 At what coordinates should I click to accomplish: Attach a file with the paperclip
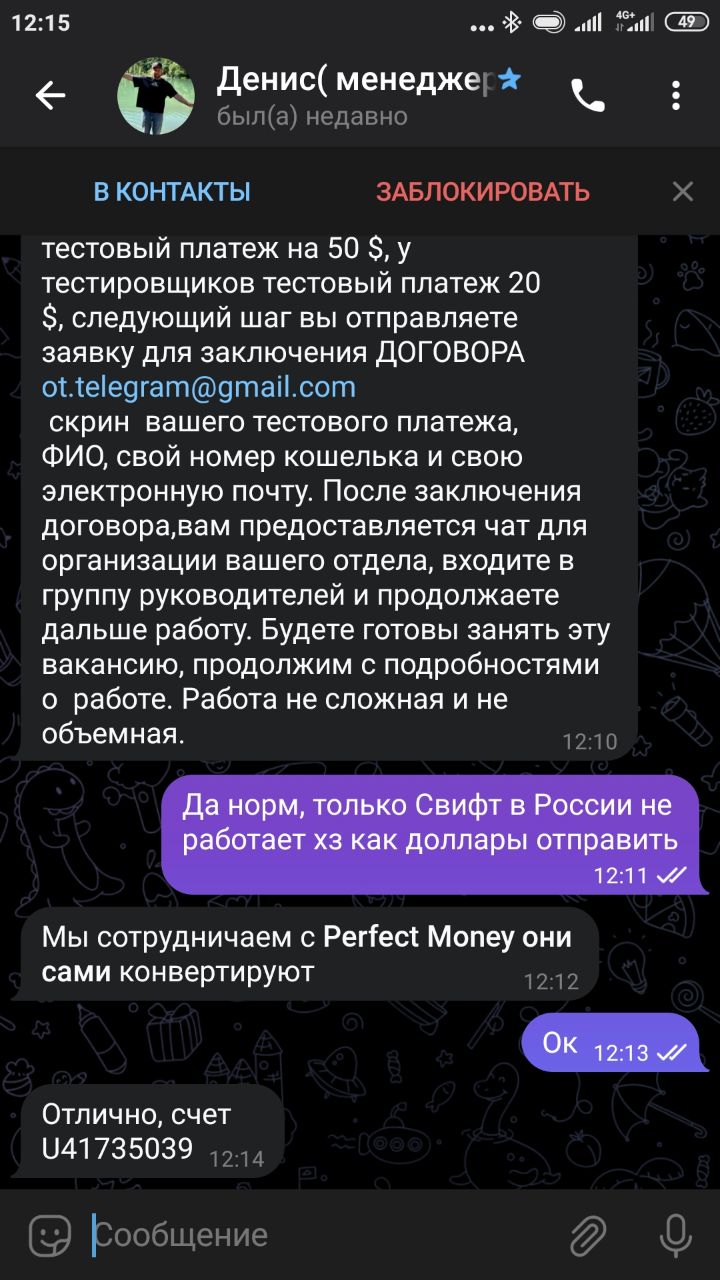[x=588, y=1237]
